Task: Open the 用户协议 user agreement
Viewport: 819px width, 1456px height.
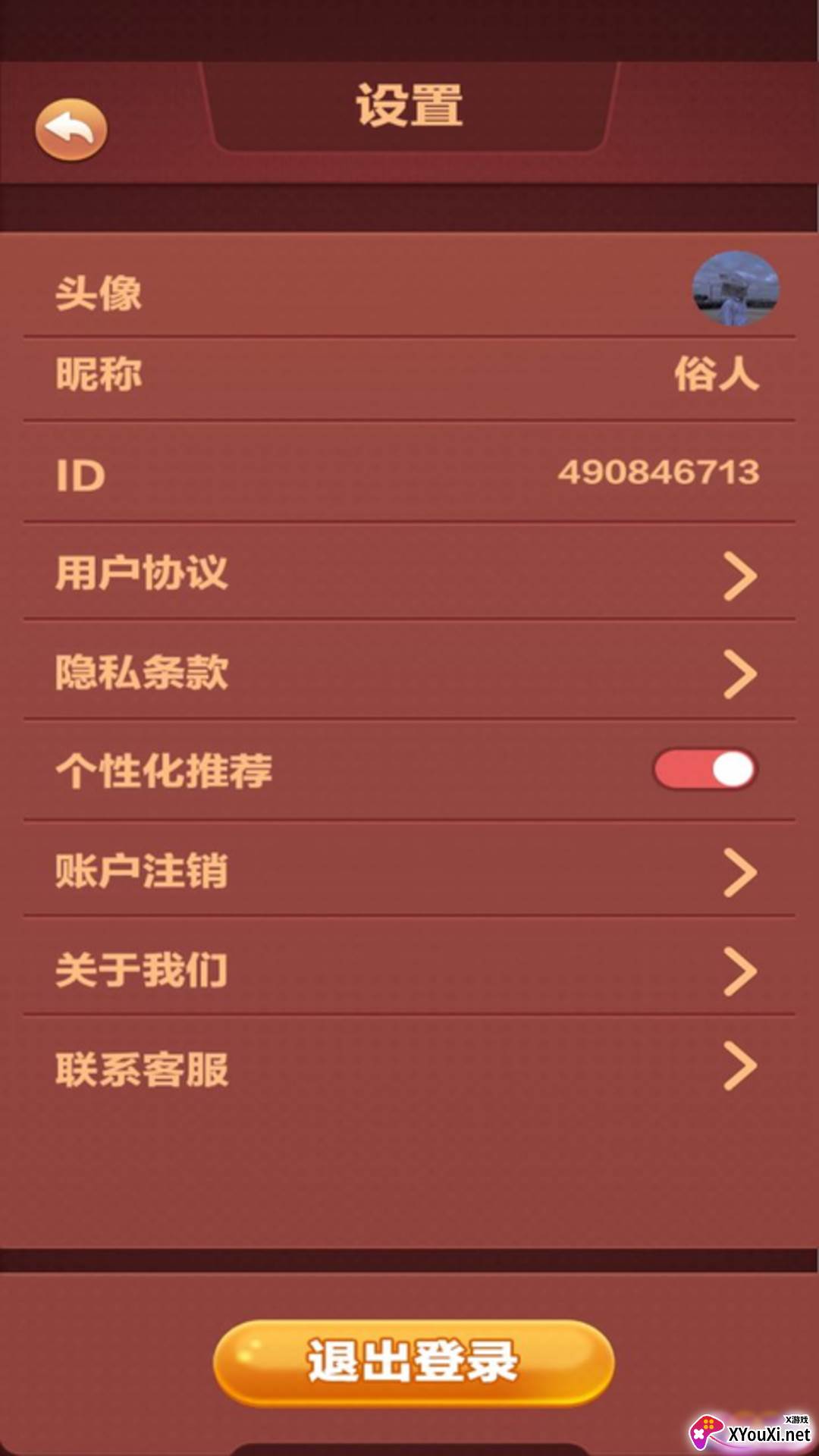Action: click(x=409, y=573)
